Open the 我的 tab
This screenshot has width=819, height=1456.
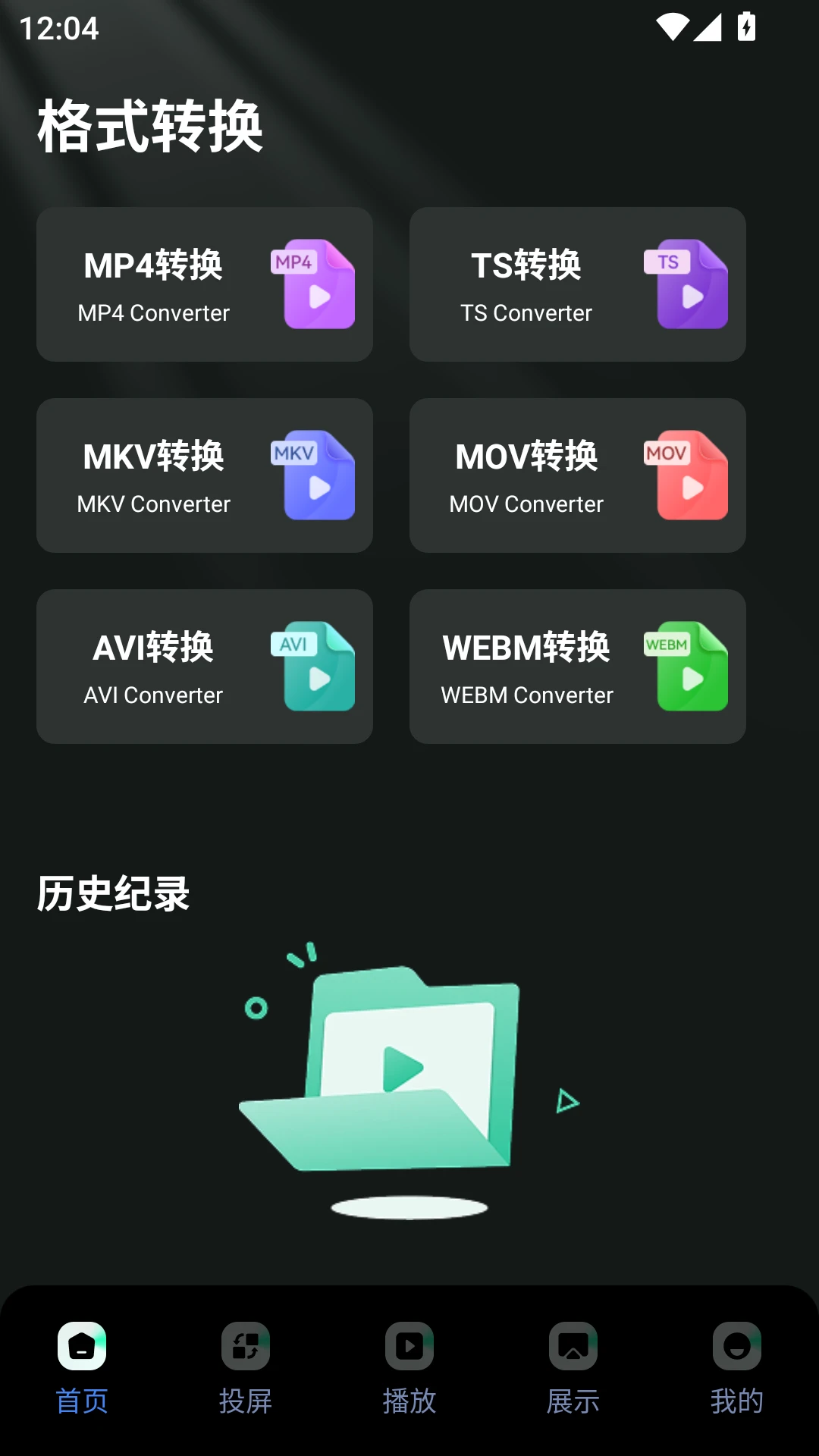point(736,1371)
